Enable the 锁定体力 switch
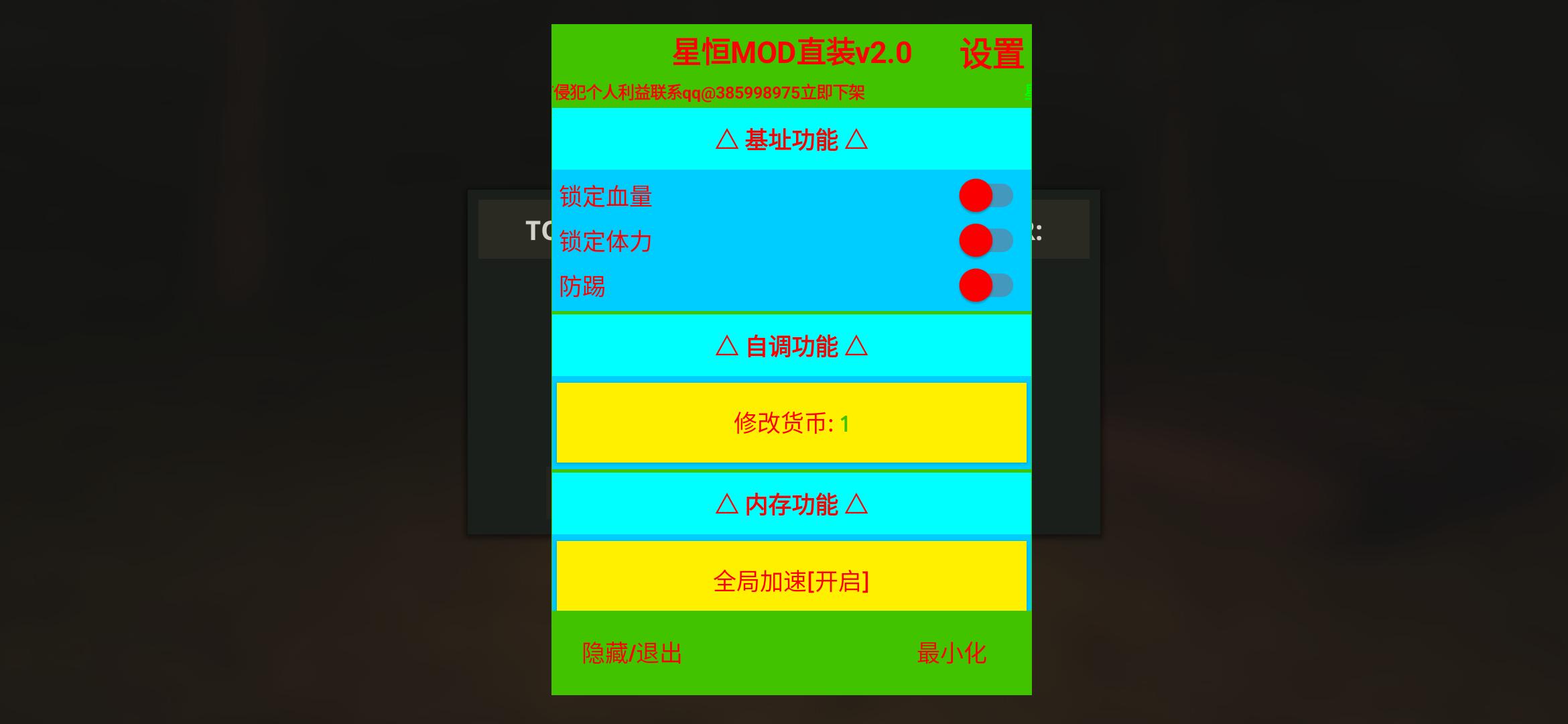The image size is (1568, 724). click(985, 241)
